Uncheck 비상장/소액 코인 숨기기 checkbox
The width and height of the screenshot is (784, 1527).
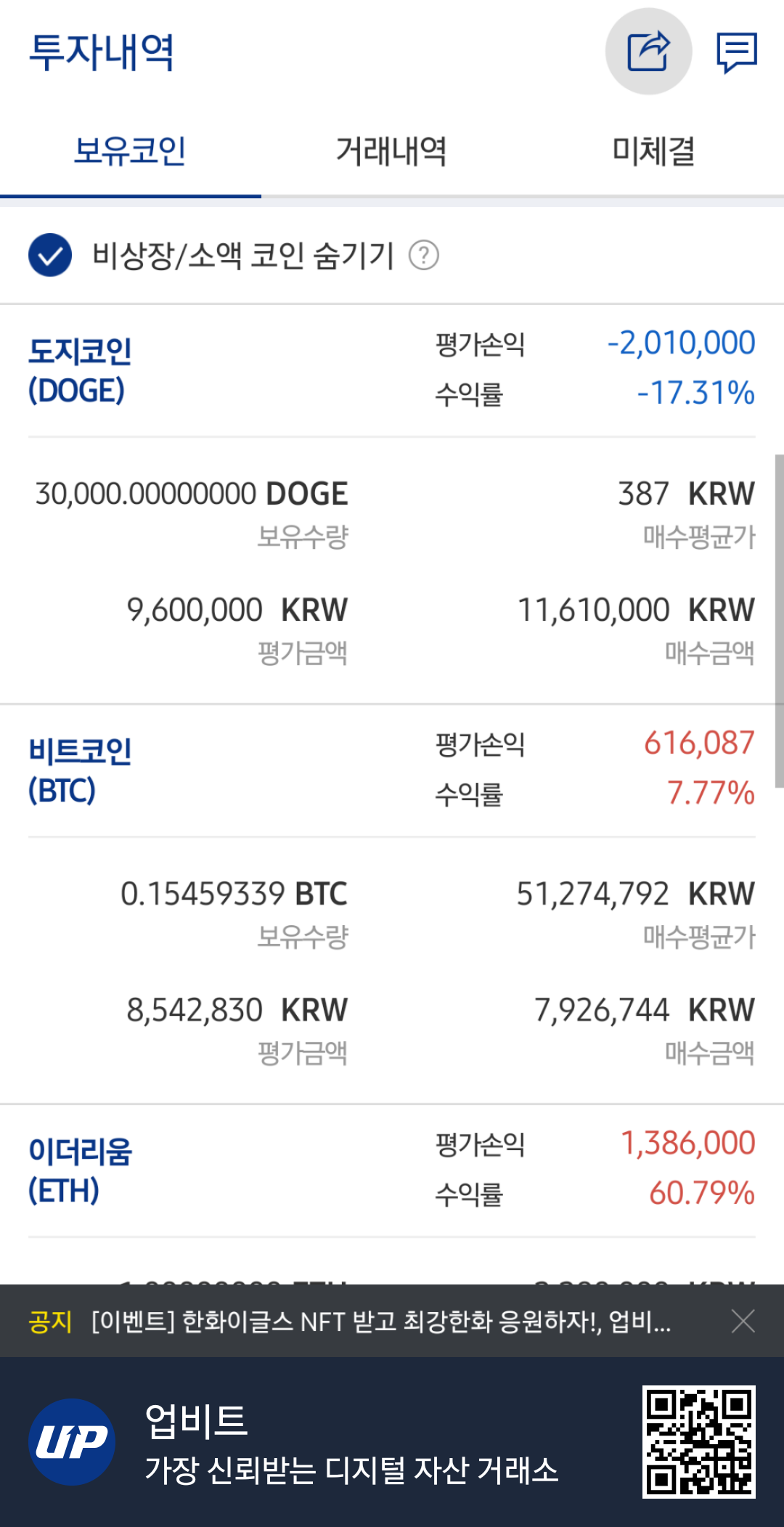[x=50, y=255]
